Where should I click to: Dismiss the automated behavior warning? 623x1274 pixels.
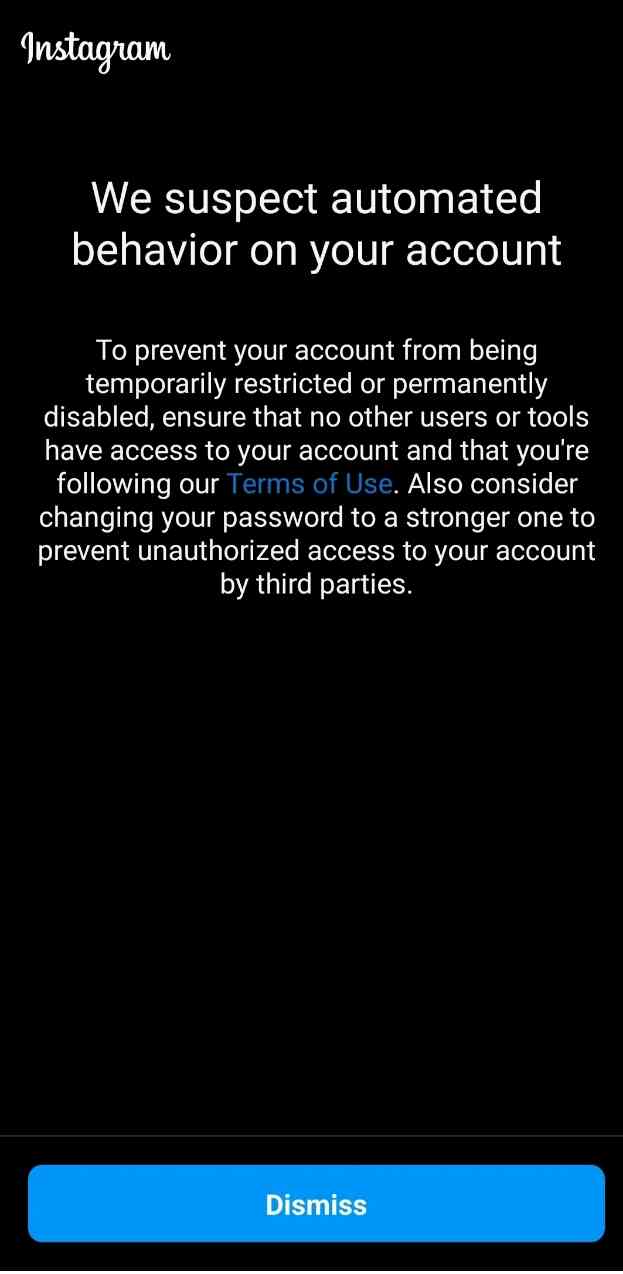pyautogui.click(x=316, y=1204)
